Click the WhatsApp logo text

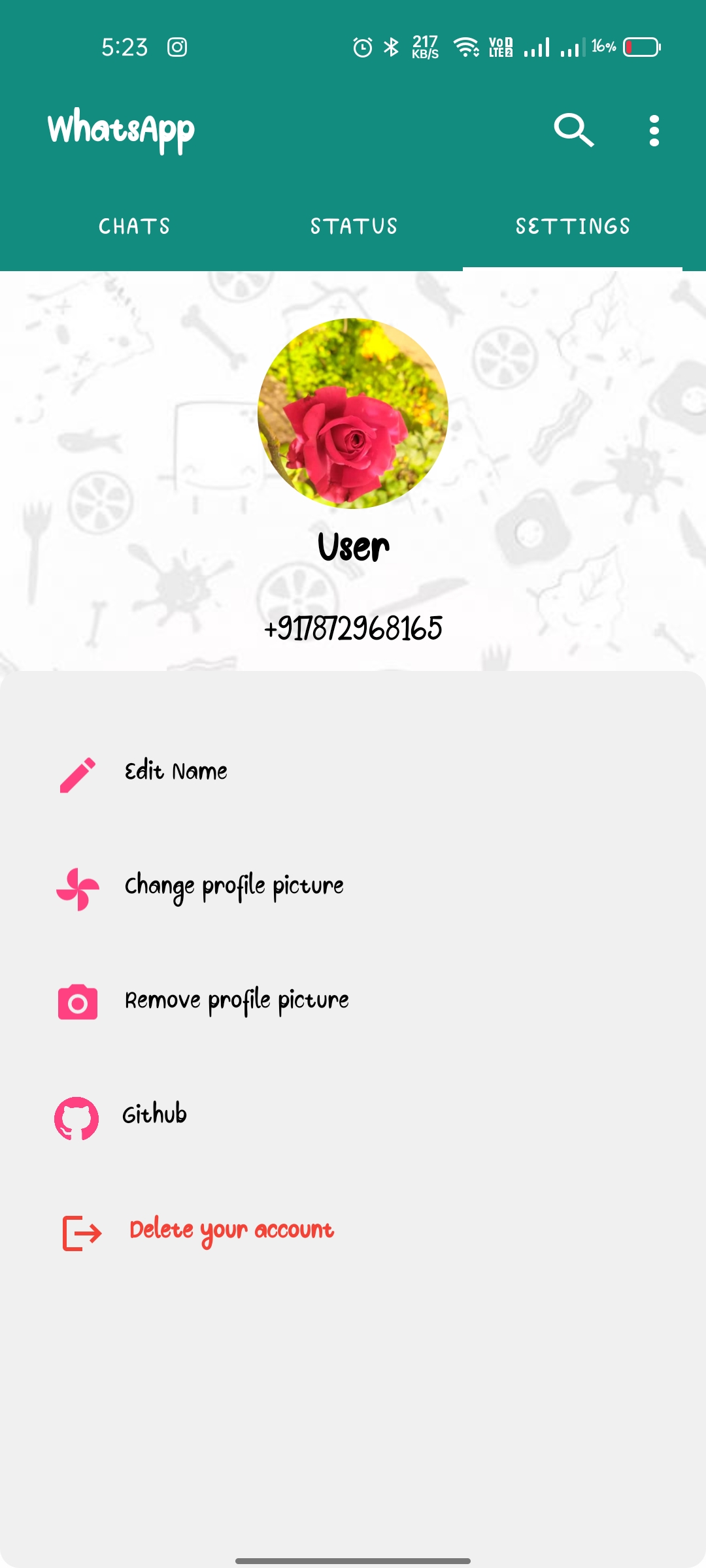pyautogui.click(x=121, y=129)
